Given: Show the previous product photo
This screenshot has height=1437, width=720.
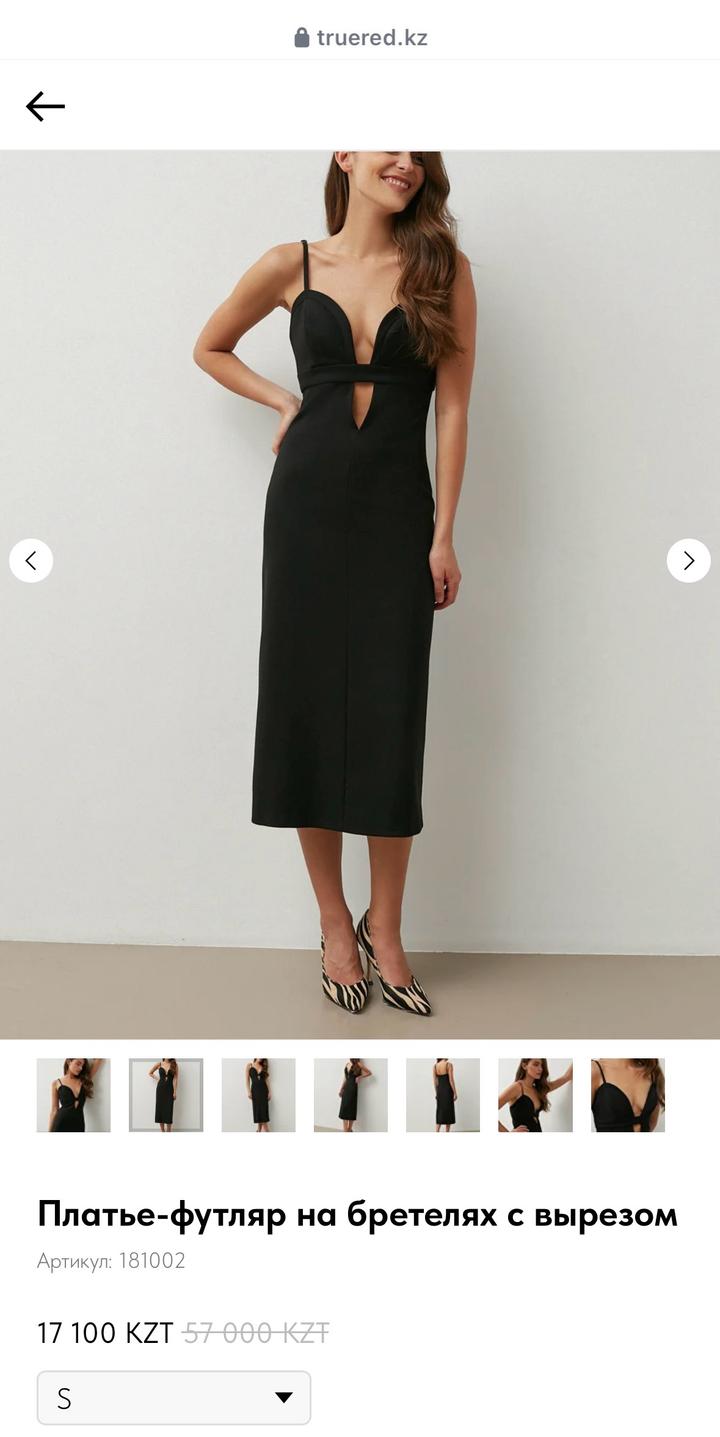Looking at the screenshot, I should click(31, 561).
